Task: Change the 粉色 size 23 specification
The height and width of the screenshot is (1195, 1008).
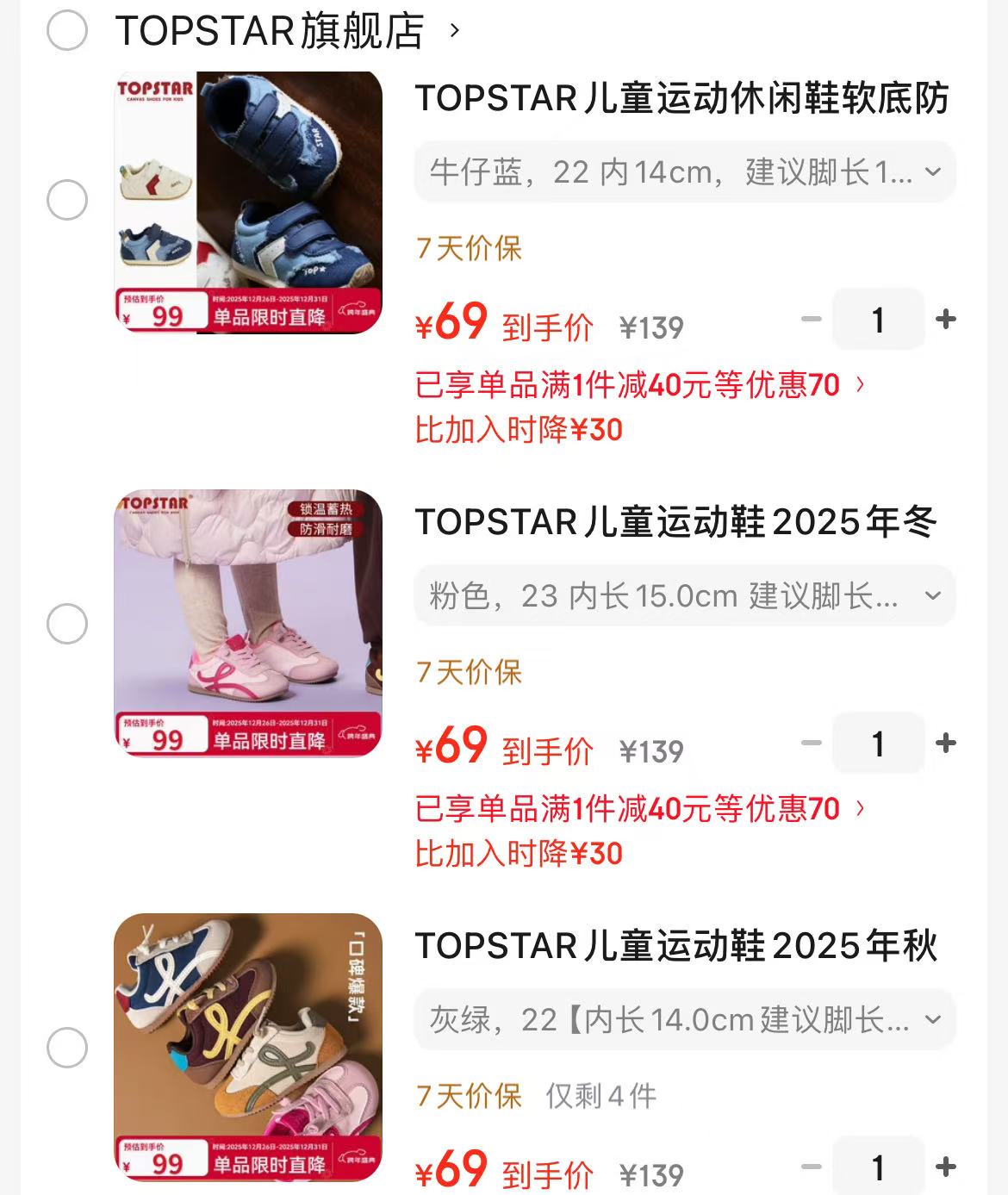Action: coord(685,596)
